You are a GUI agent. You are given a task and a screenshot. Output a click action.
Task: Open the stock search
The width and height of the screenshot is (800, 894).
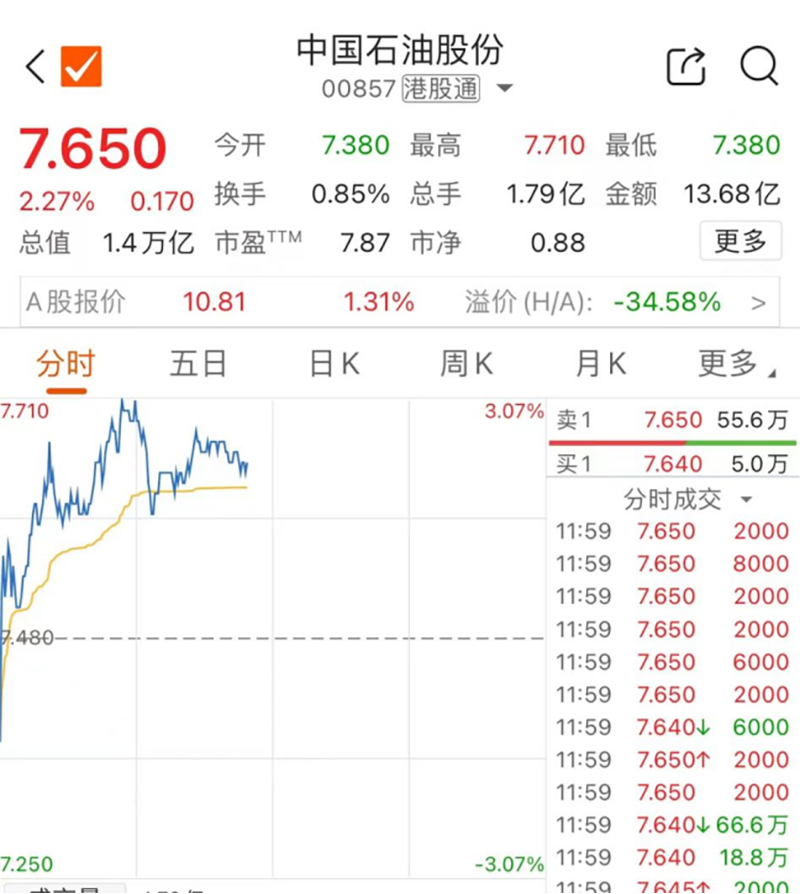[x=759, y=67]
